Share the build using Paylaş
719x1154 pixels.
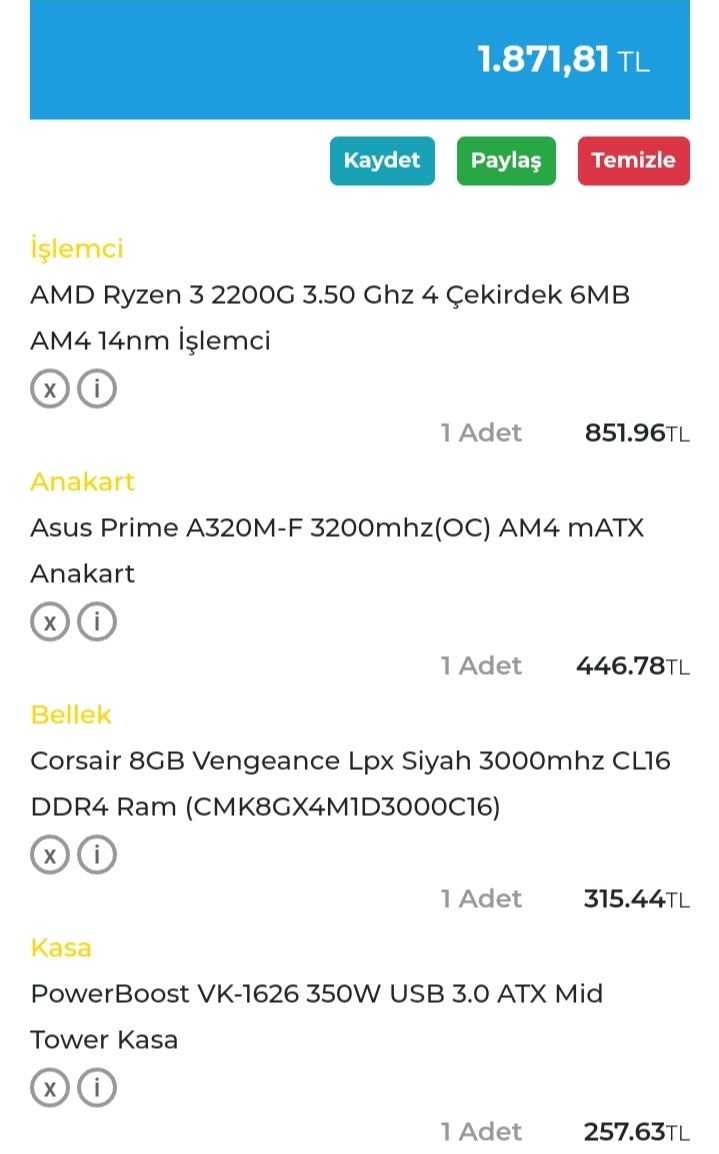click(x=506, y=161)
